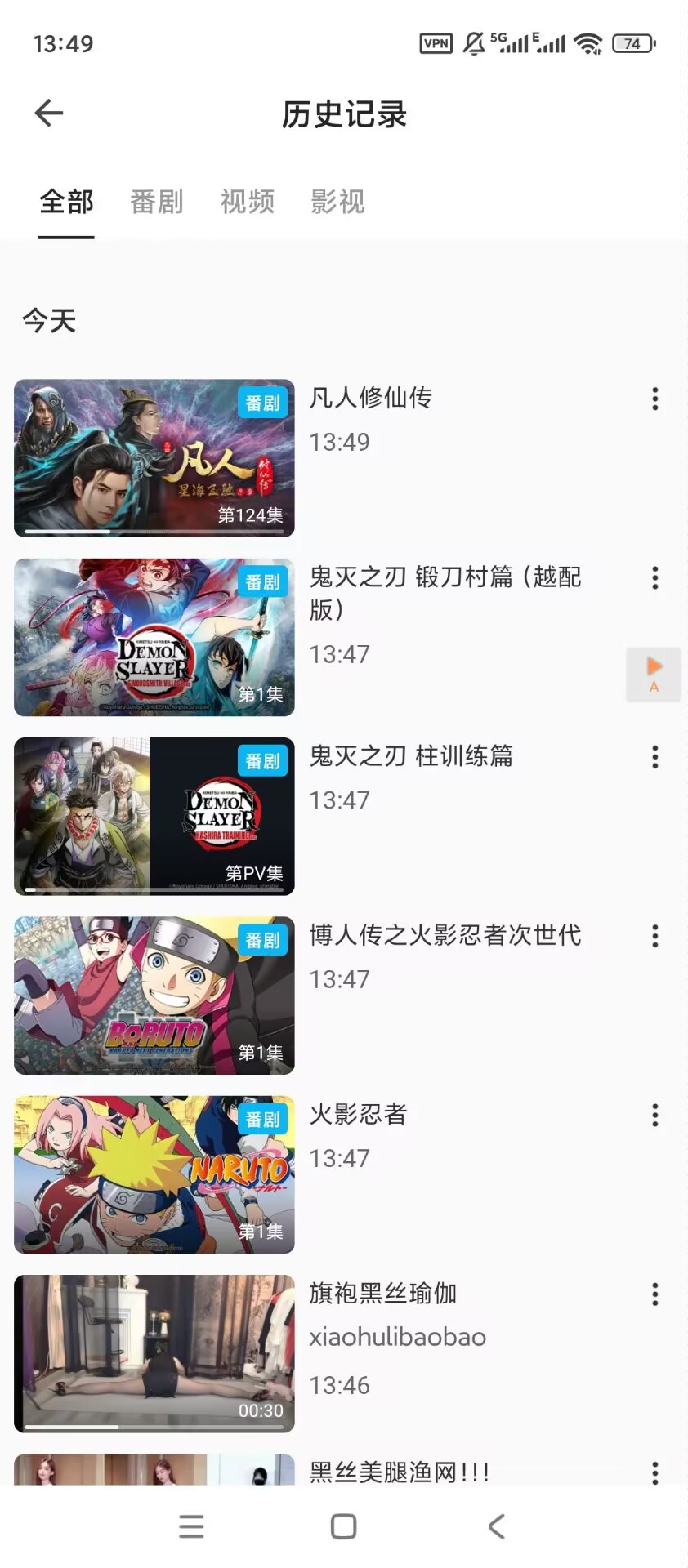
Task: Open the options menu for 火影忍者
Action: (654, 1116)
